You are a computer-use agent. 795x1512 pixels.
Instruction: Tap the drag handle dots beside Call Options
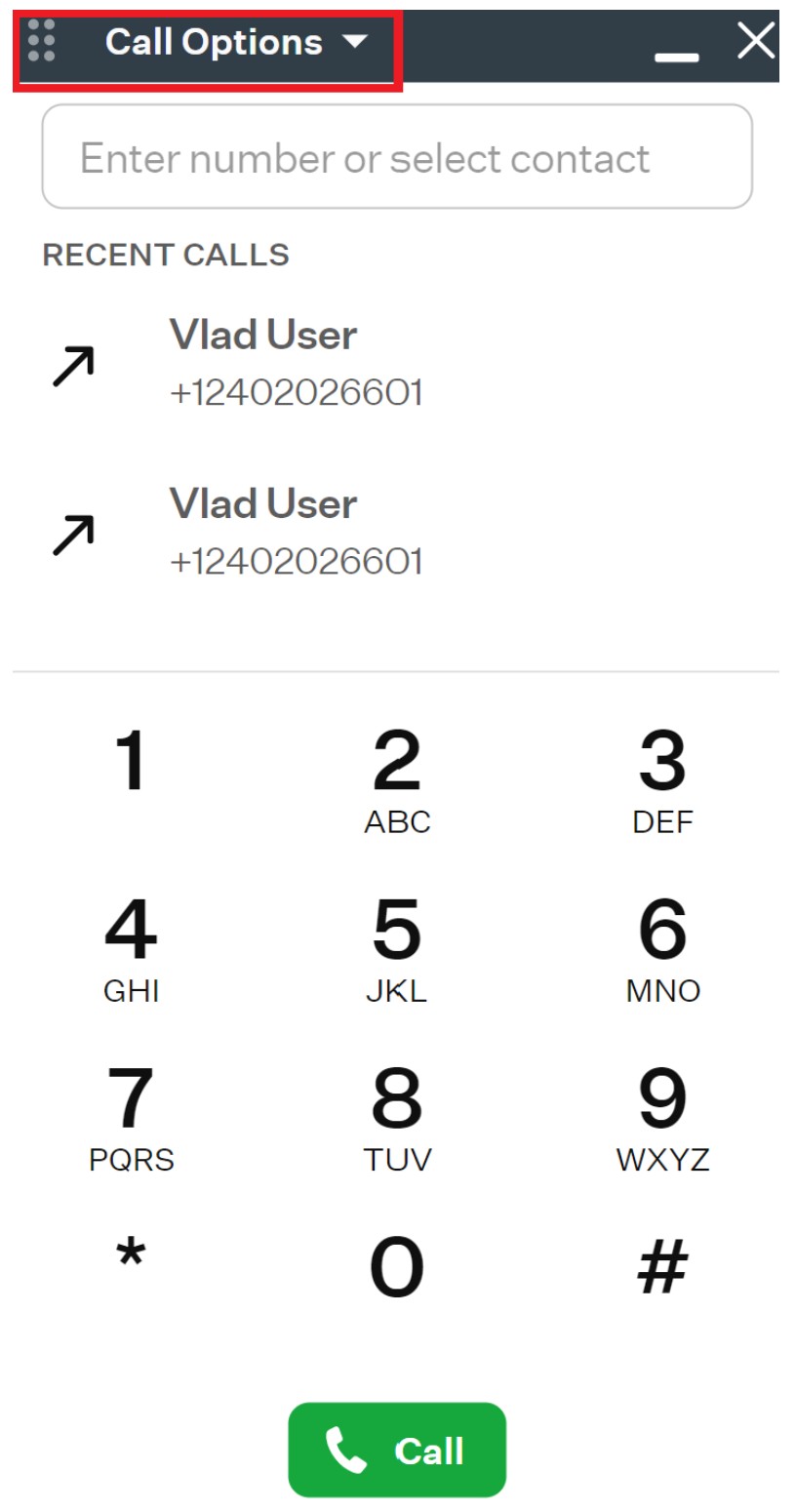[42, 41]
